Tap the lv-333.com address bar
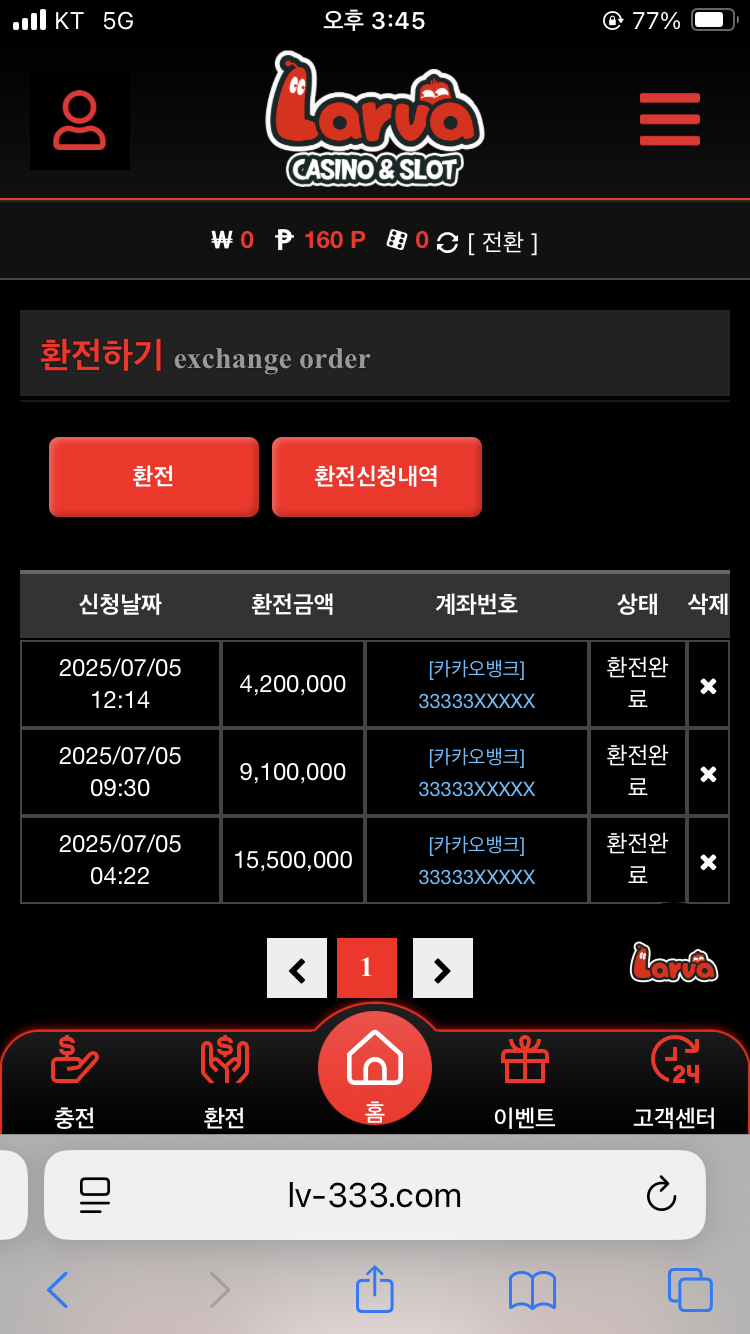Viewport: 750px width, 1334px height. [x=375, y=1195]
